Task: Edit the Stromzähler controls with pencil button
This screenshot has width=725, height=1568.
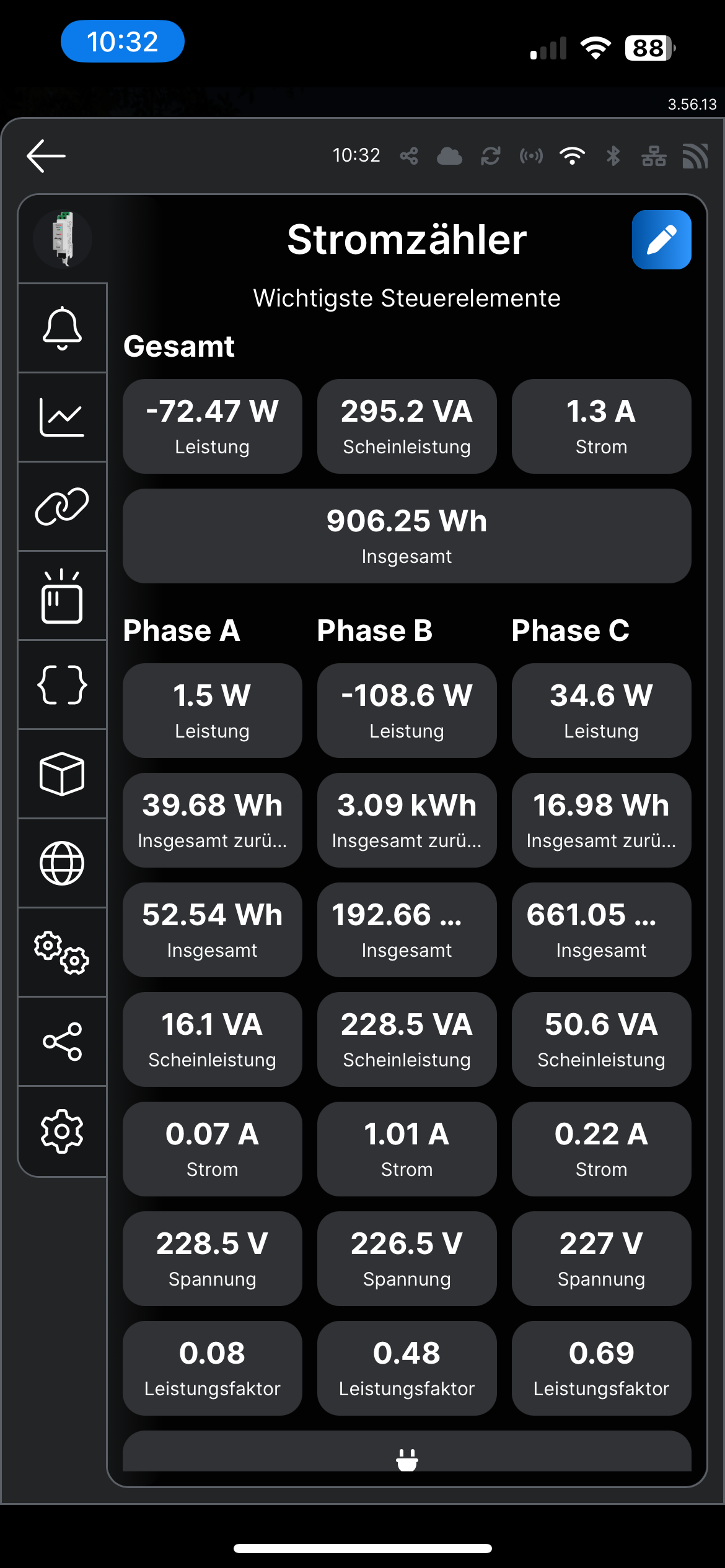Action: pyautogui.click(x=661, y=240)
